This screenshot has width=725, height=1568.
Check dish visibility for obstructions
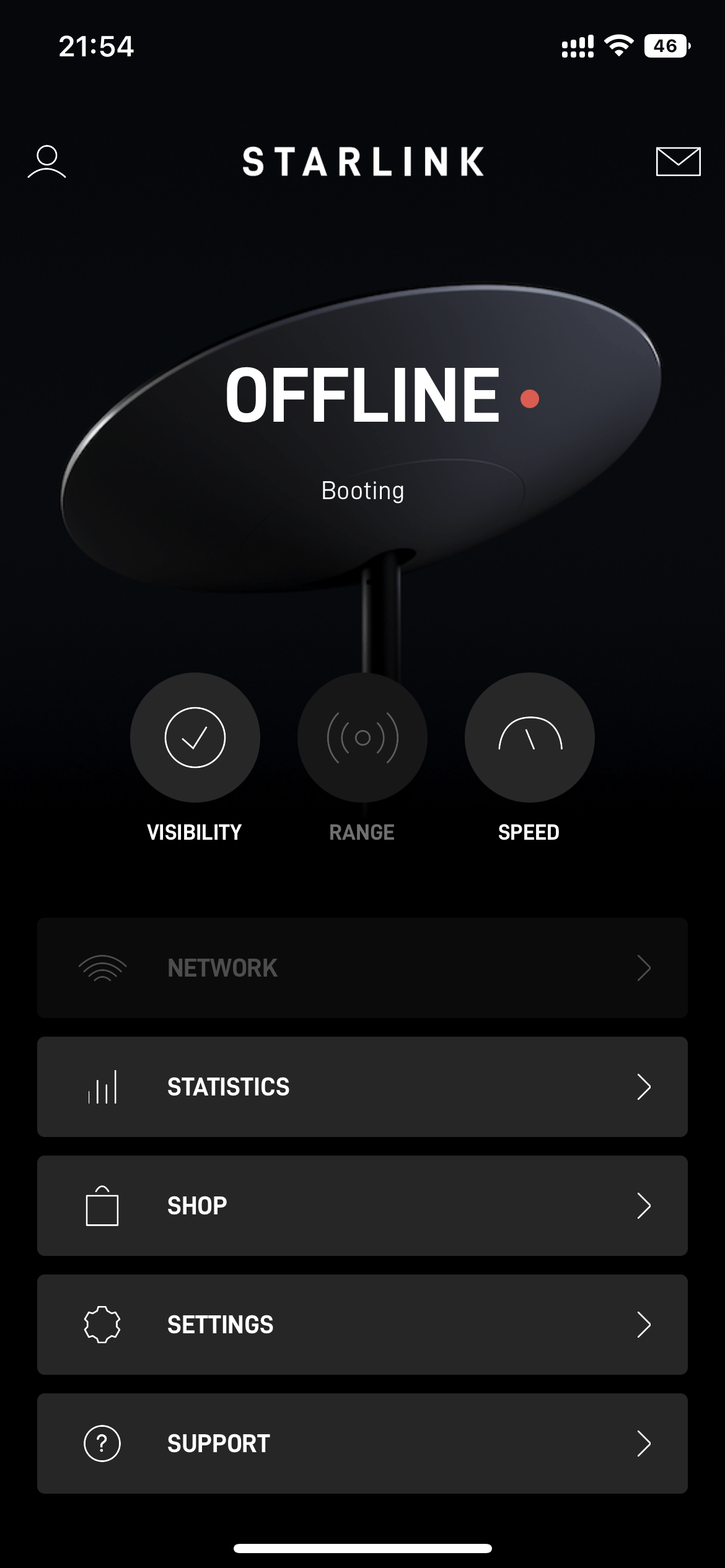click(195, 738)
